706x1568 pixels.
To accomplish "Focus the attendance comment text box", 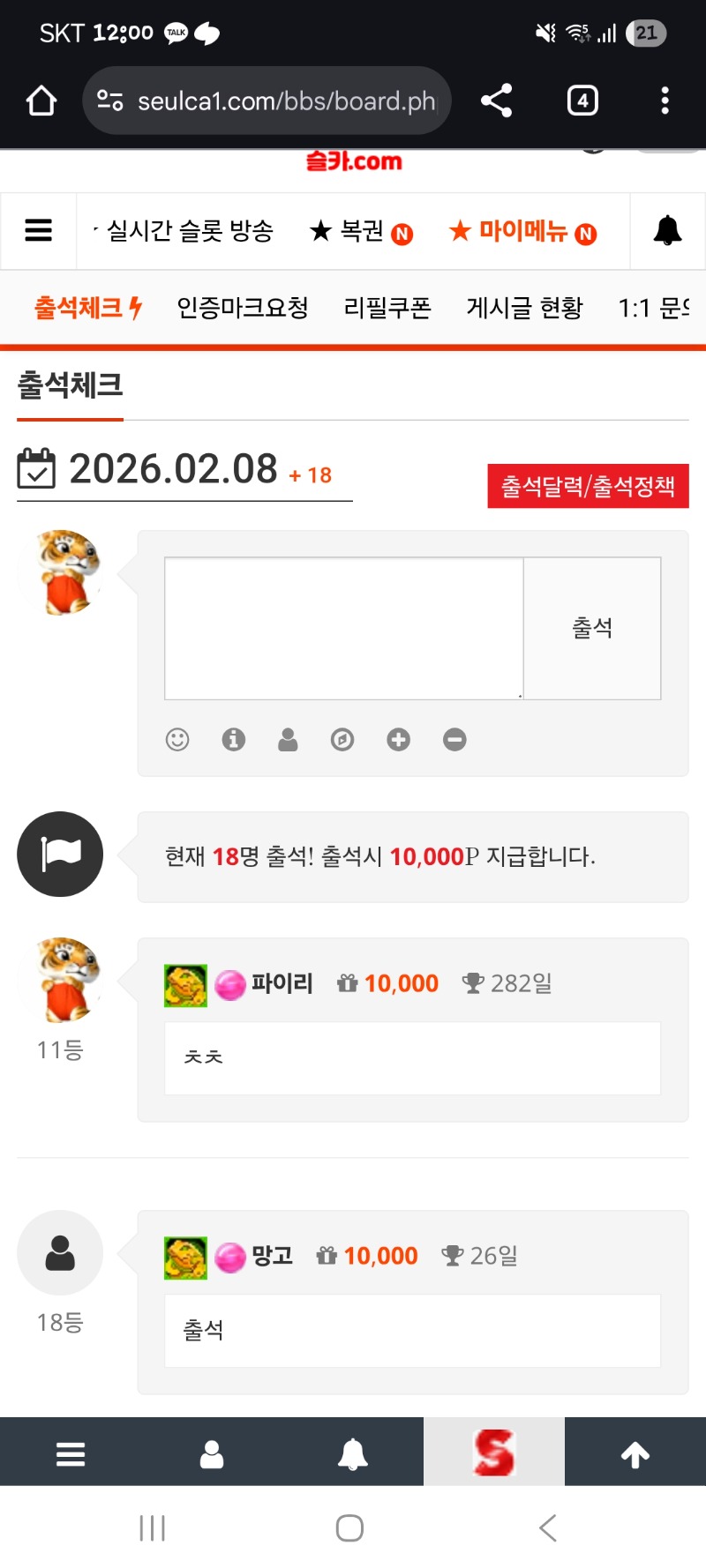I will tap(344, 628).
